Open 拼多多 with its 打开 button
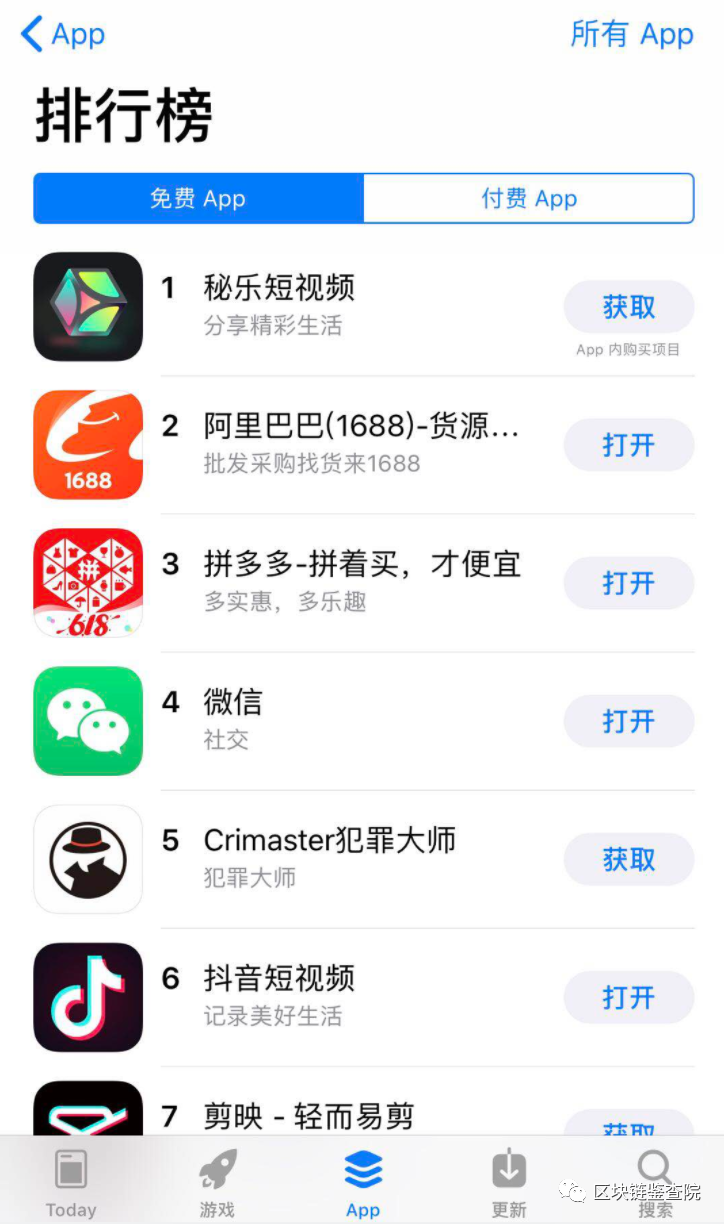This screenshot has height=1224, width=724. 628,583
